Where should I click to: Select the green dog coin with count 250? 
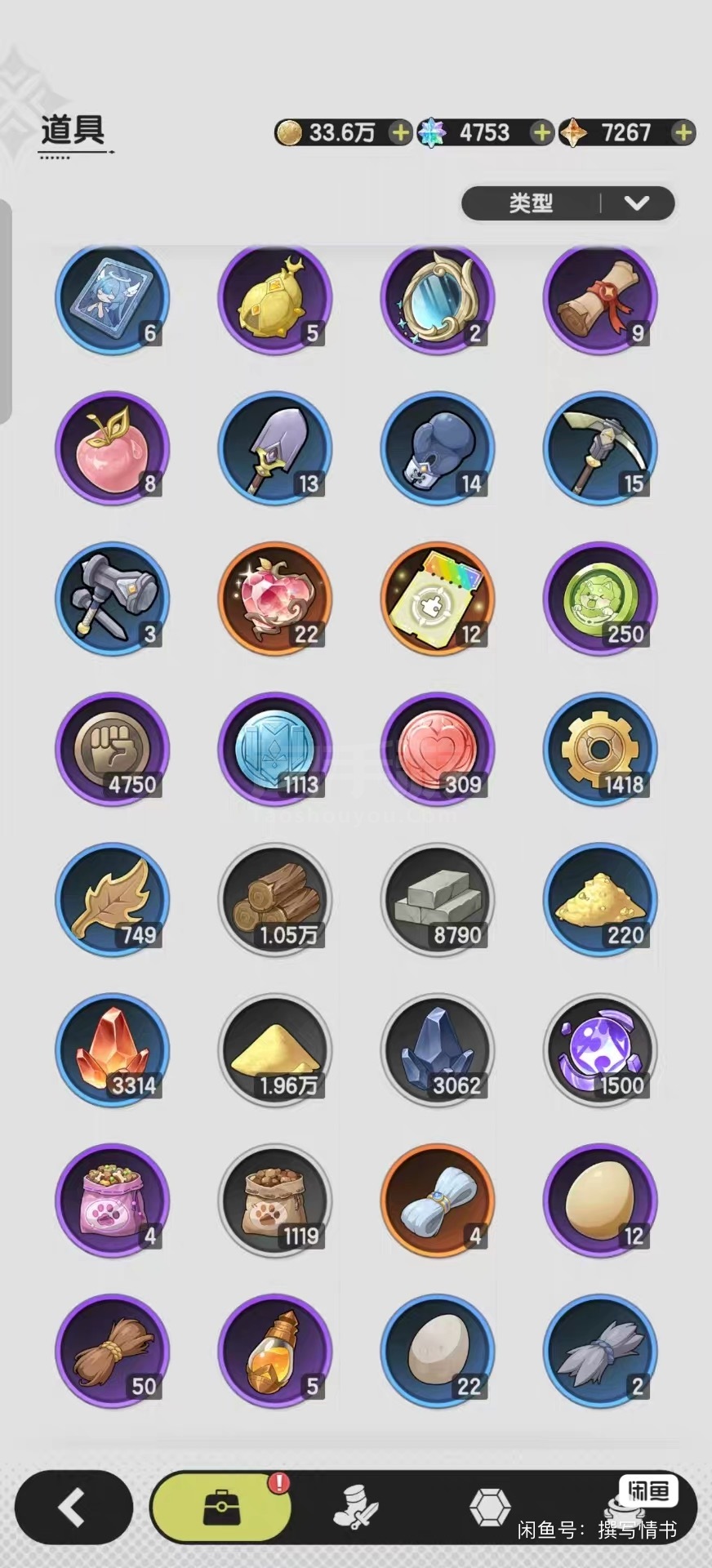pos(600,599)
